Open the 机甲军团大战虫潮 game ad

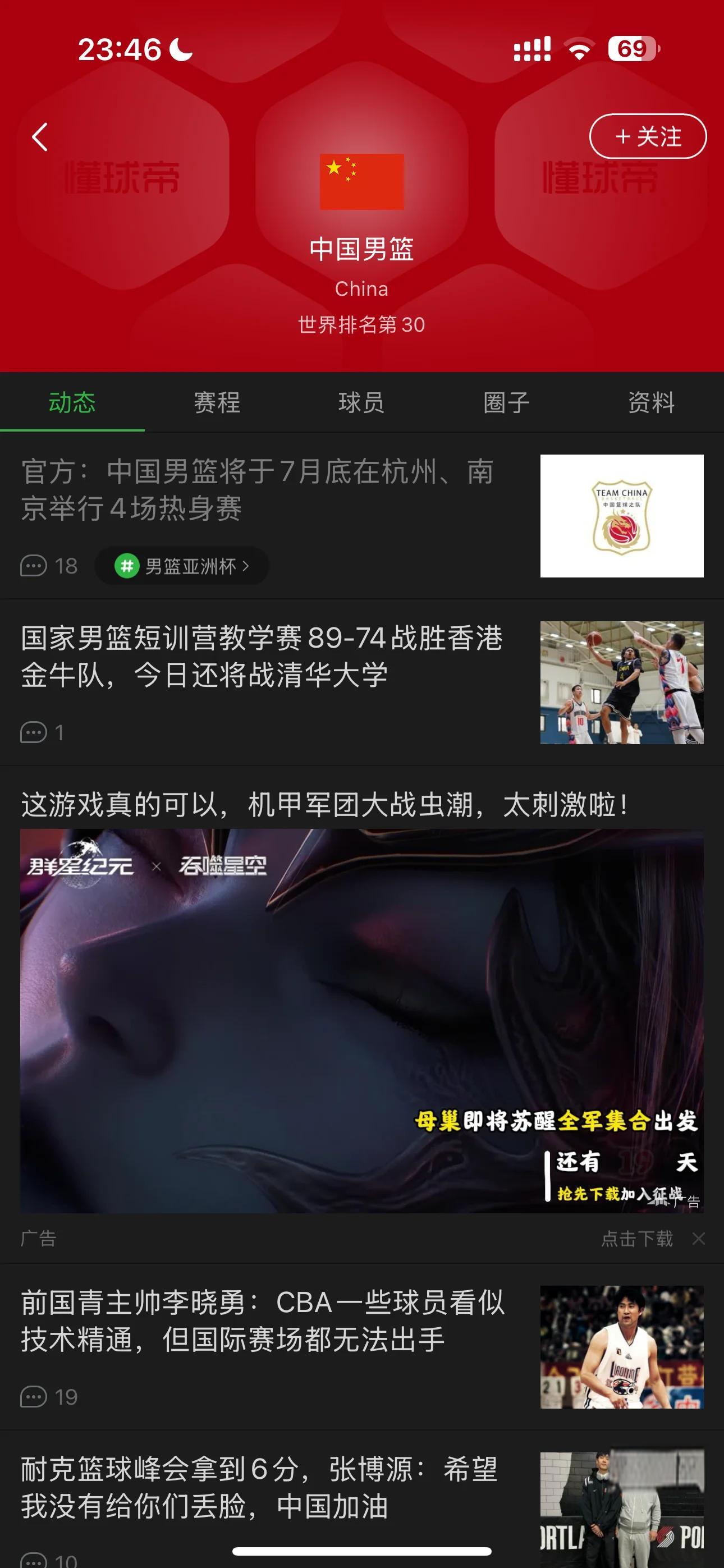361,1020
